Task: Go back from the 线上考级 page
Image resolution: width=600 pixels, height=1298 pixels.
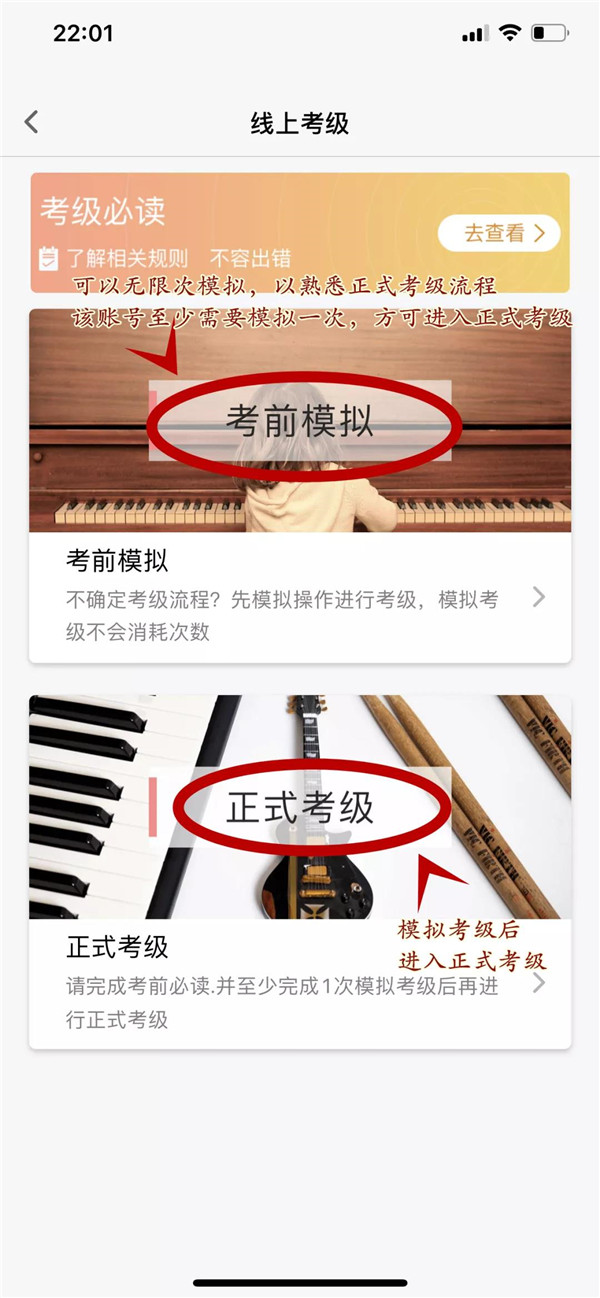Action: 32,123
